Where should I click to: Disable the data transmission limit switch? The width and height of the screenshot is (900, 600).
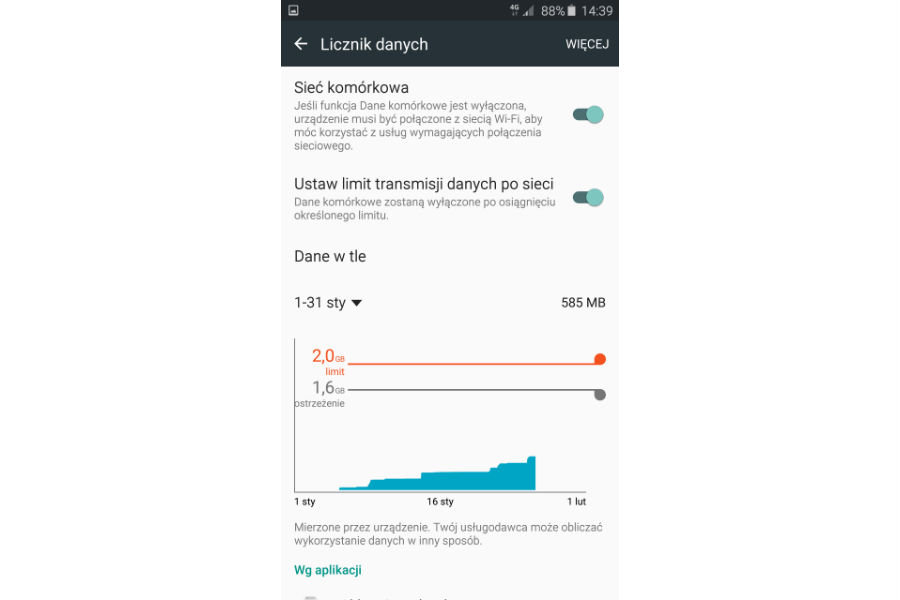coord(588,198)
